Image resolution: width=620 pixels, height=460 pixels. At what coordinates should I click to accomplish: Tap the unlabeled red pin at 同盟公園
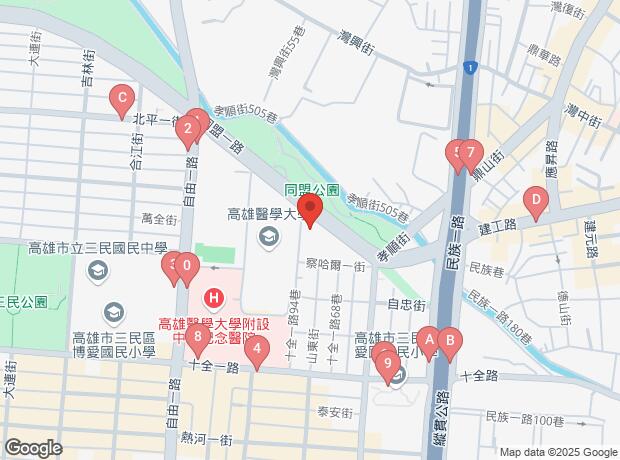click(310, 210)
